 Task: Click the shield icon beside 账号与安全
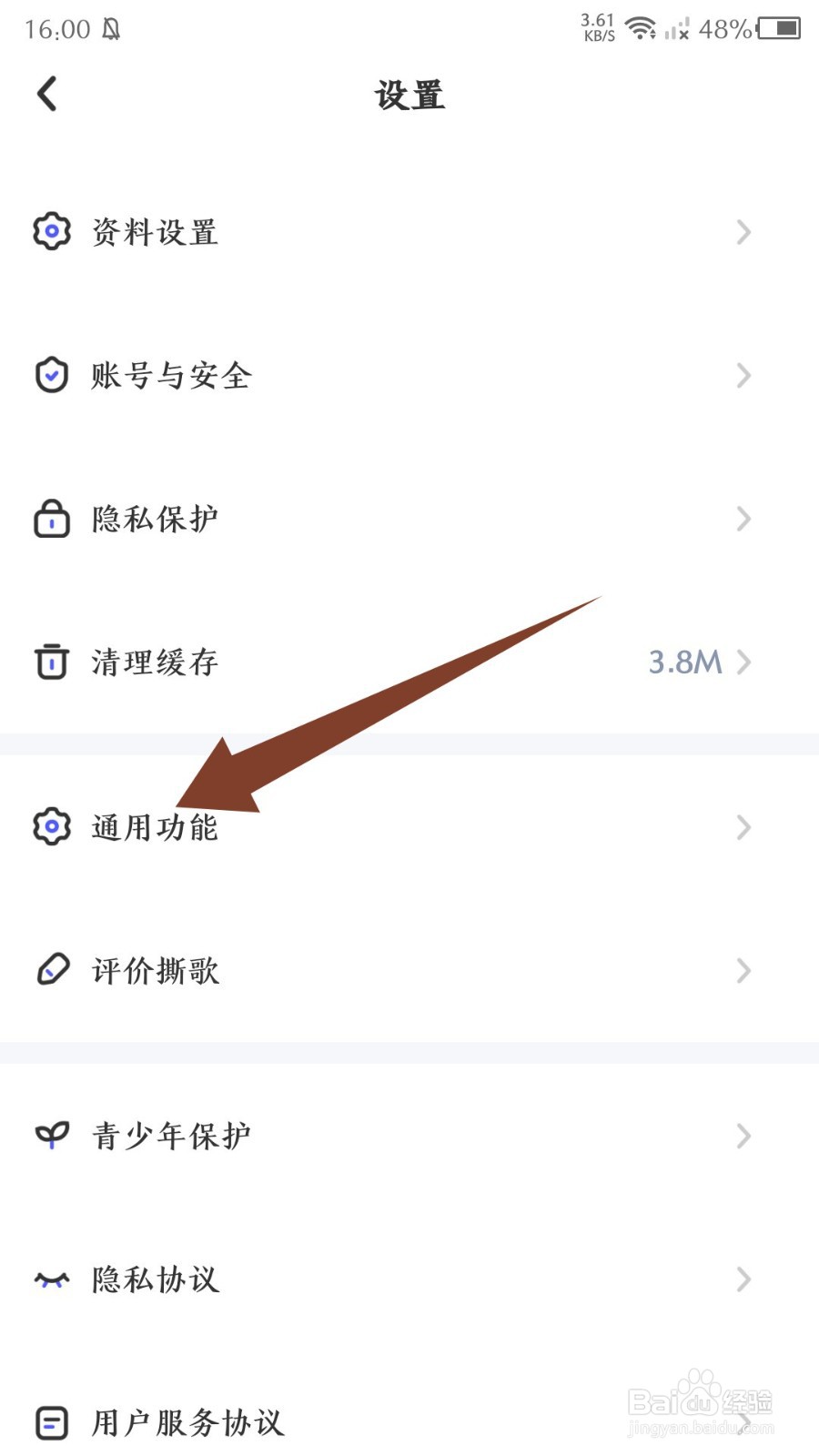[x=52, y=375]
